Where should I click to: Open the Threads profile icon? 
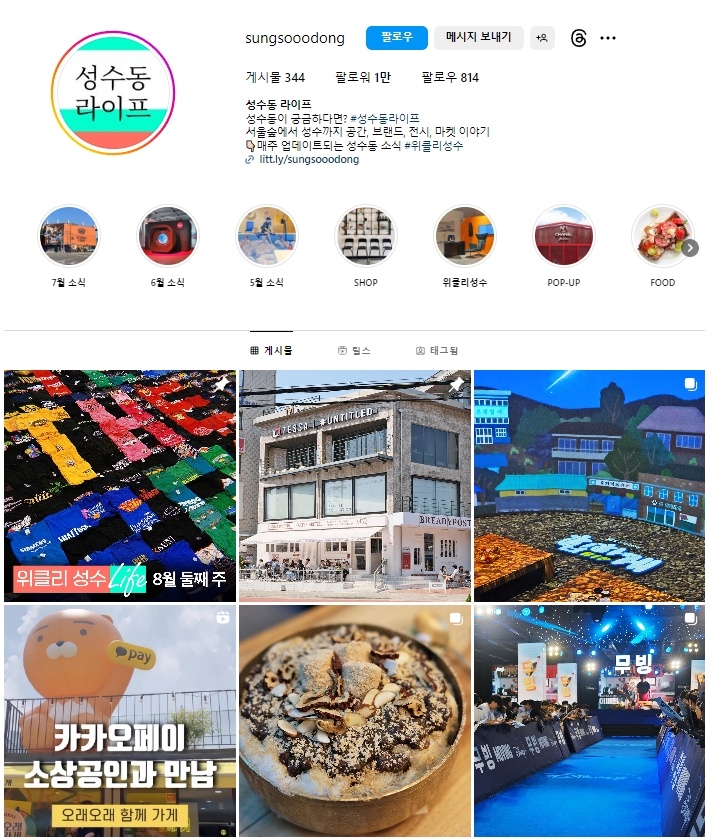[577, 38]
